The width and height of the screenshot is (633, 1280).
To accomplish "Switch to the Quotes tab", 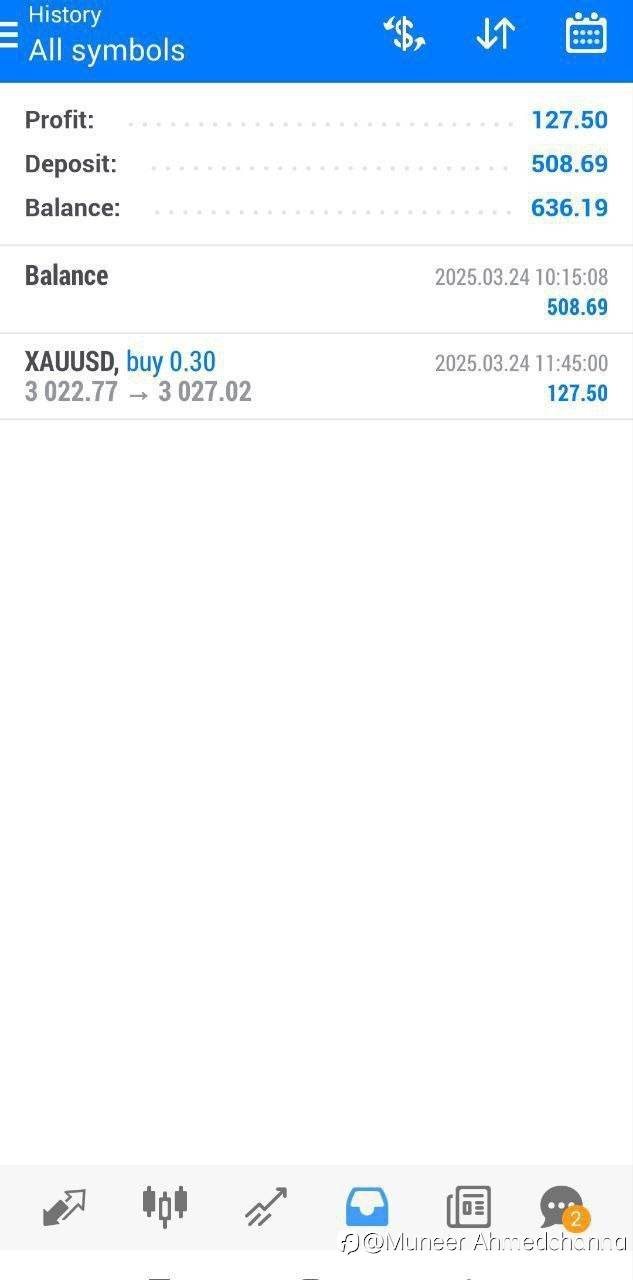I will tap(65, 1207).
